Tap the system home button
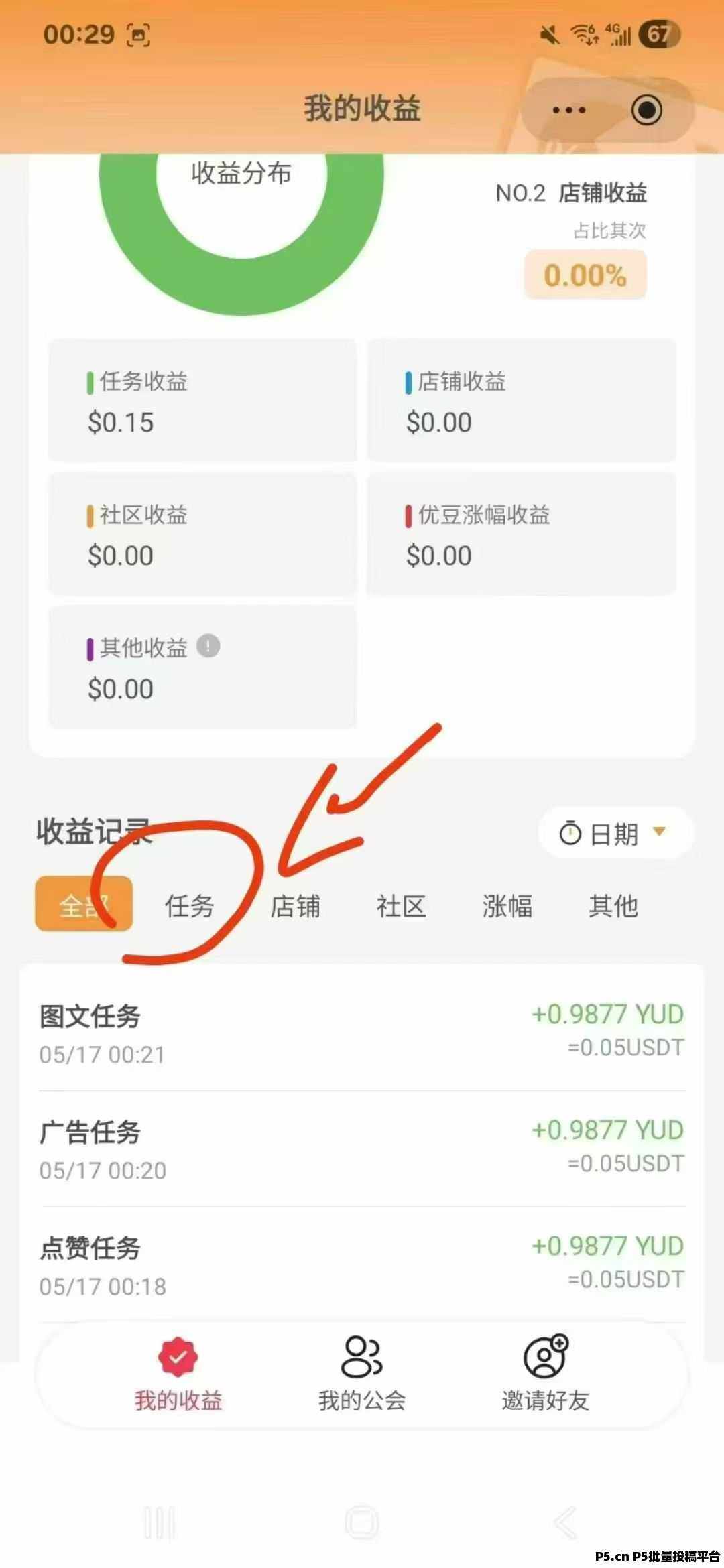 coord(362,1523)
